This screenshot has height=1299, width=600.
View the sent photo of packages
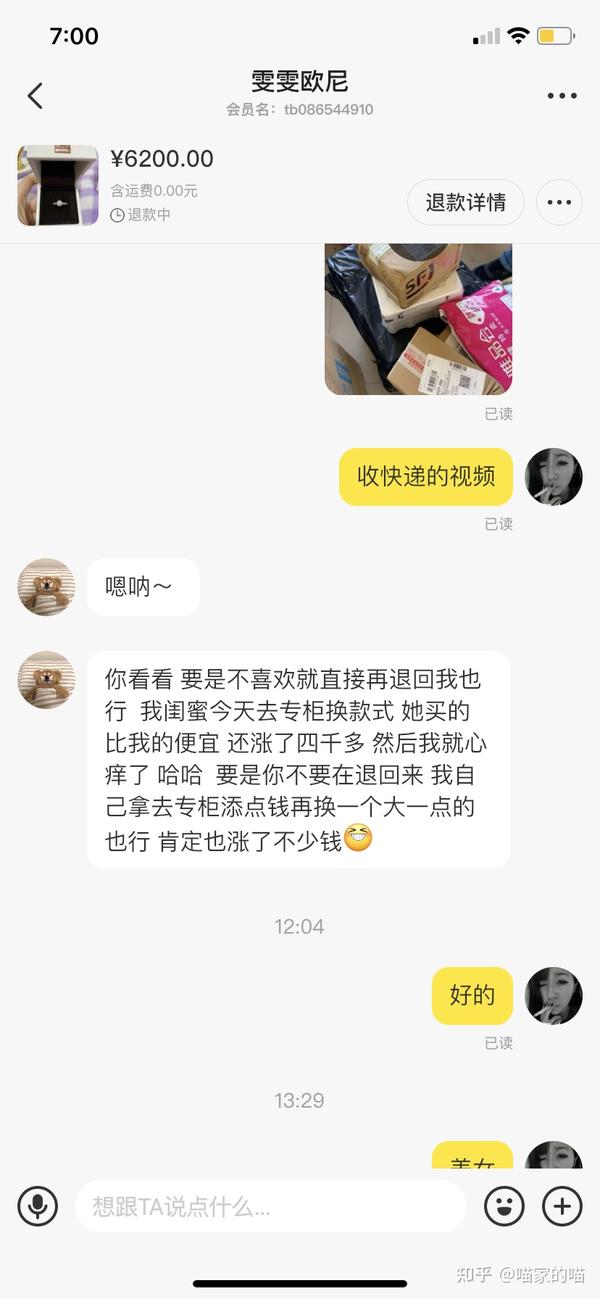418,318
